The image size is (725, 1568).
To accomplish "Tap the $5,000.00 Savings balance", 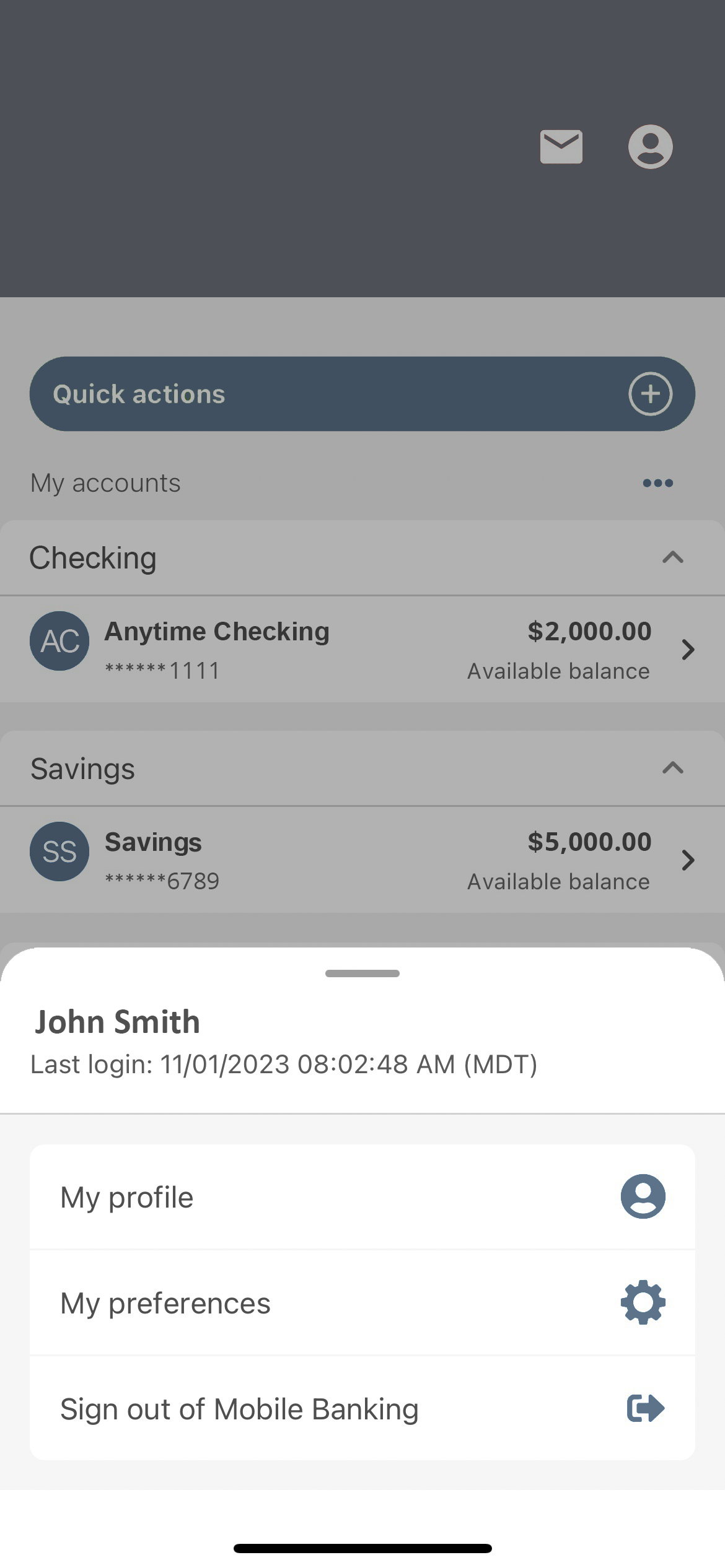I will 588,841.
